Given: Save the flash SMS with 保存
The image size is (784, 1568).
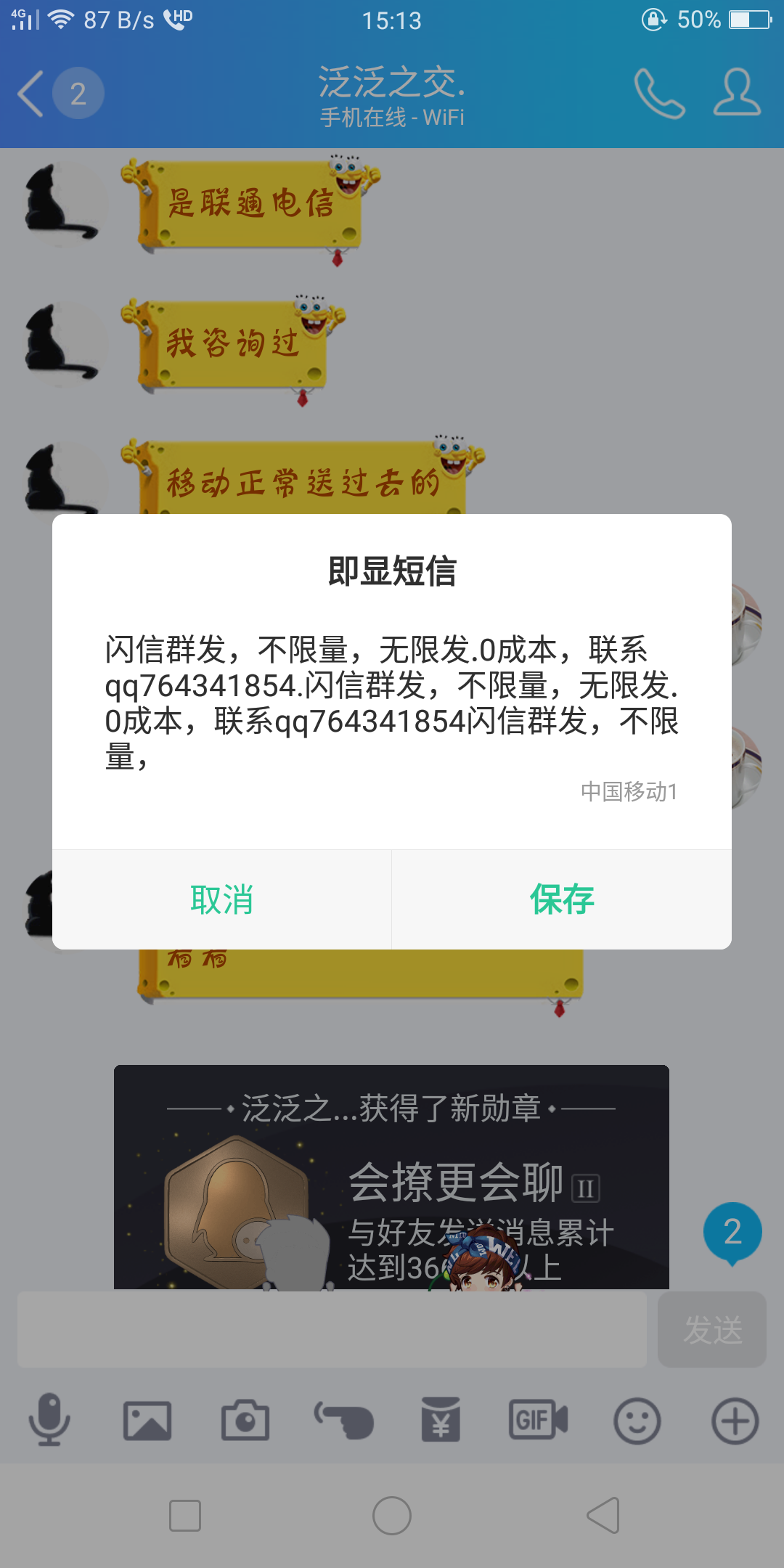Looking at the screenshot, I should [561, 899].
